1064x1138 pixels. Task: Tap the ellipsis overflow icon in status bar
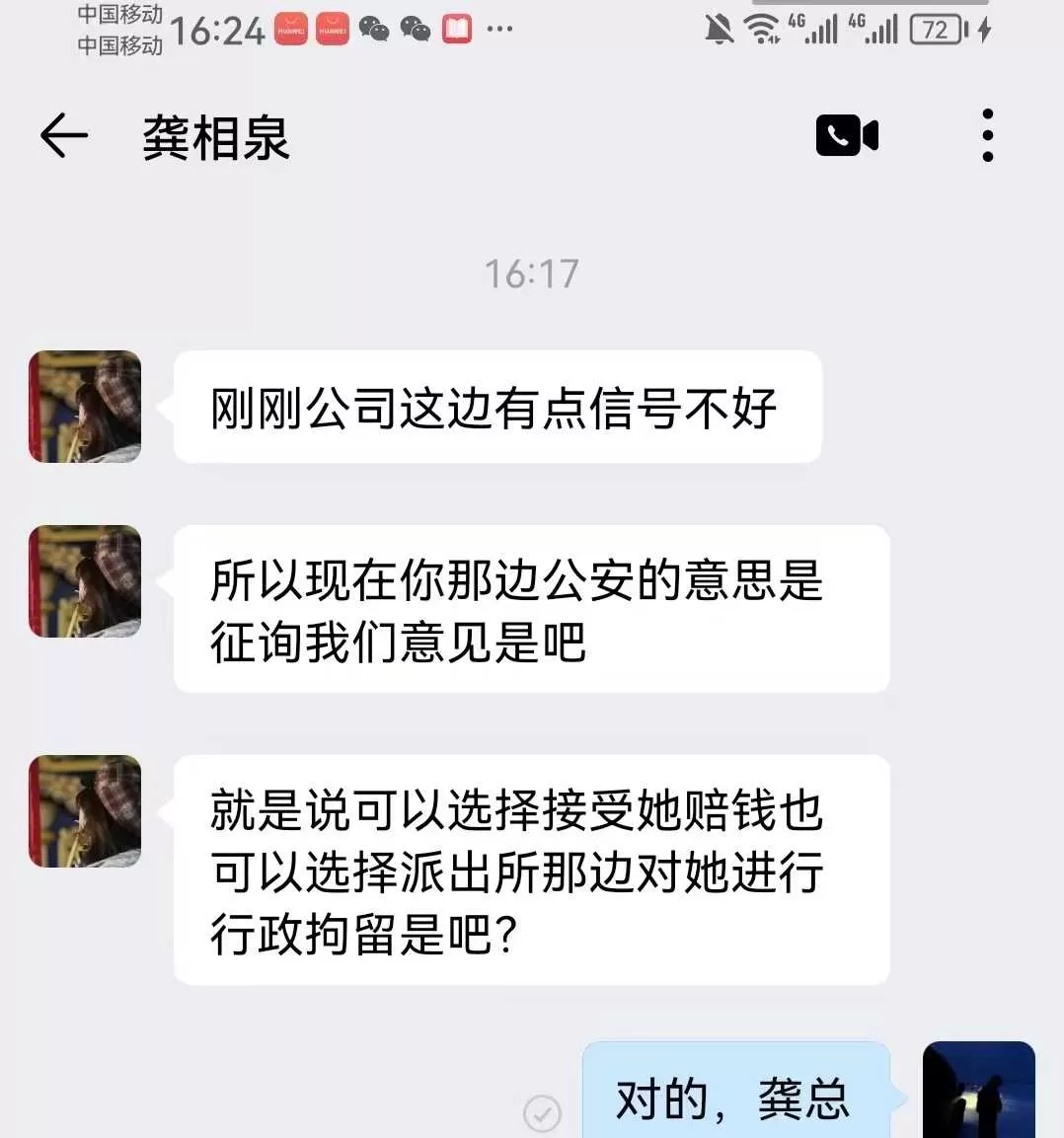click(499, 29)
